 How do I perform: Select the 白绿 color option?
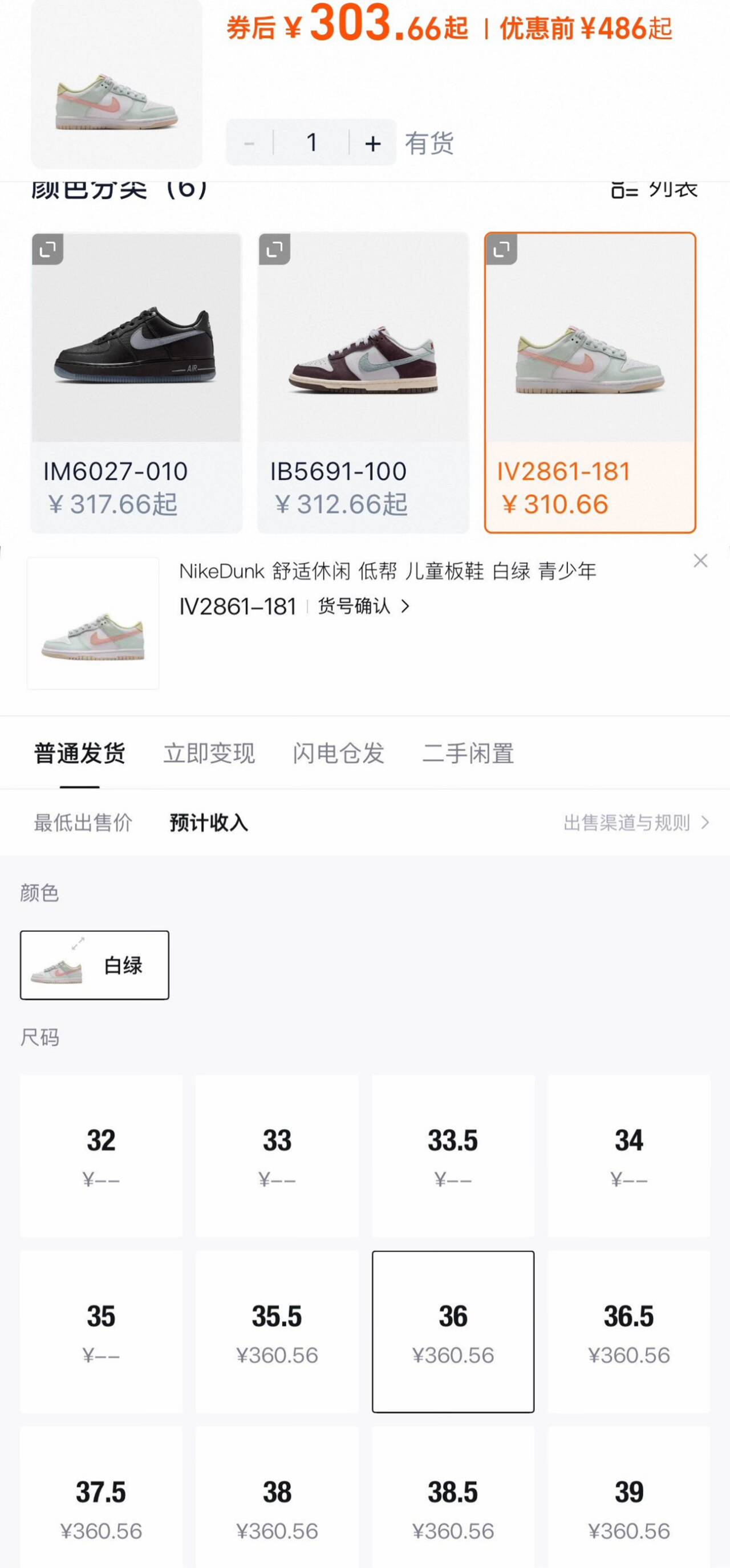tap(94, 965)
